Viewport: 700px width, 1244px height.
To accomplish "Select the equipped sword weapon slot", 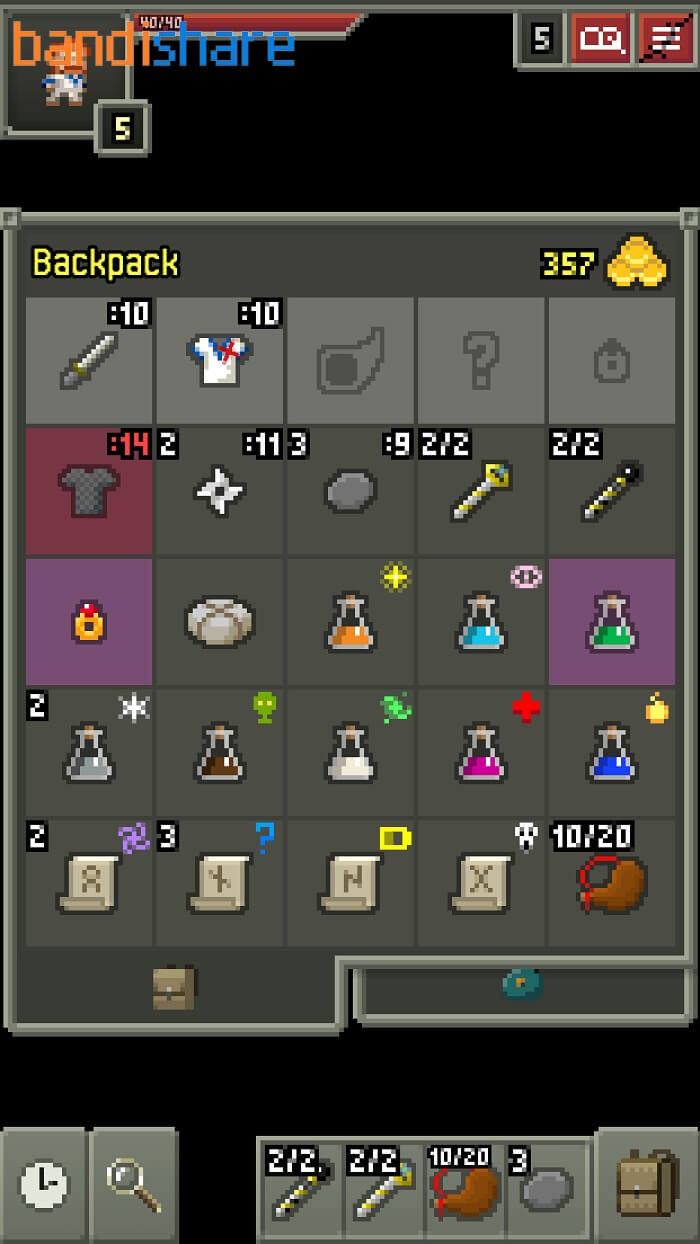I will [89, 360].
